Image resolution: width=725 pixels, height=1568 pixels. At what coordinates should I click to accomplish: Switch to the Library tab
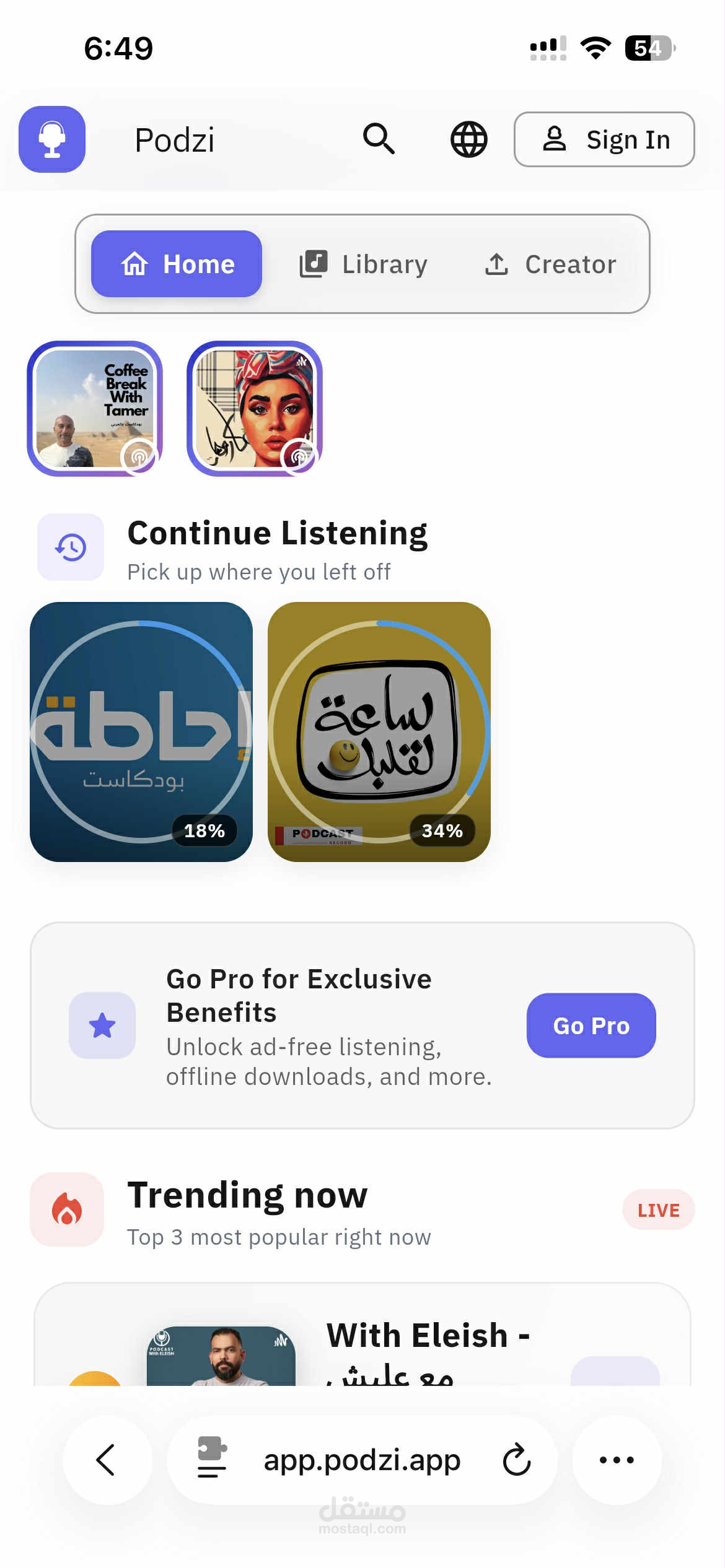(364, 264)
